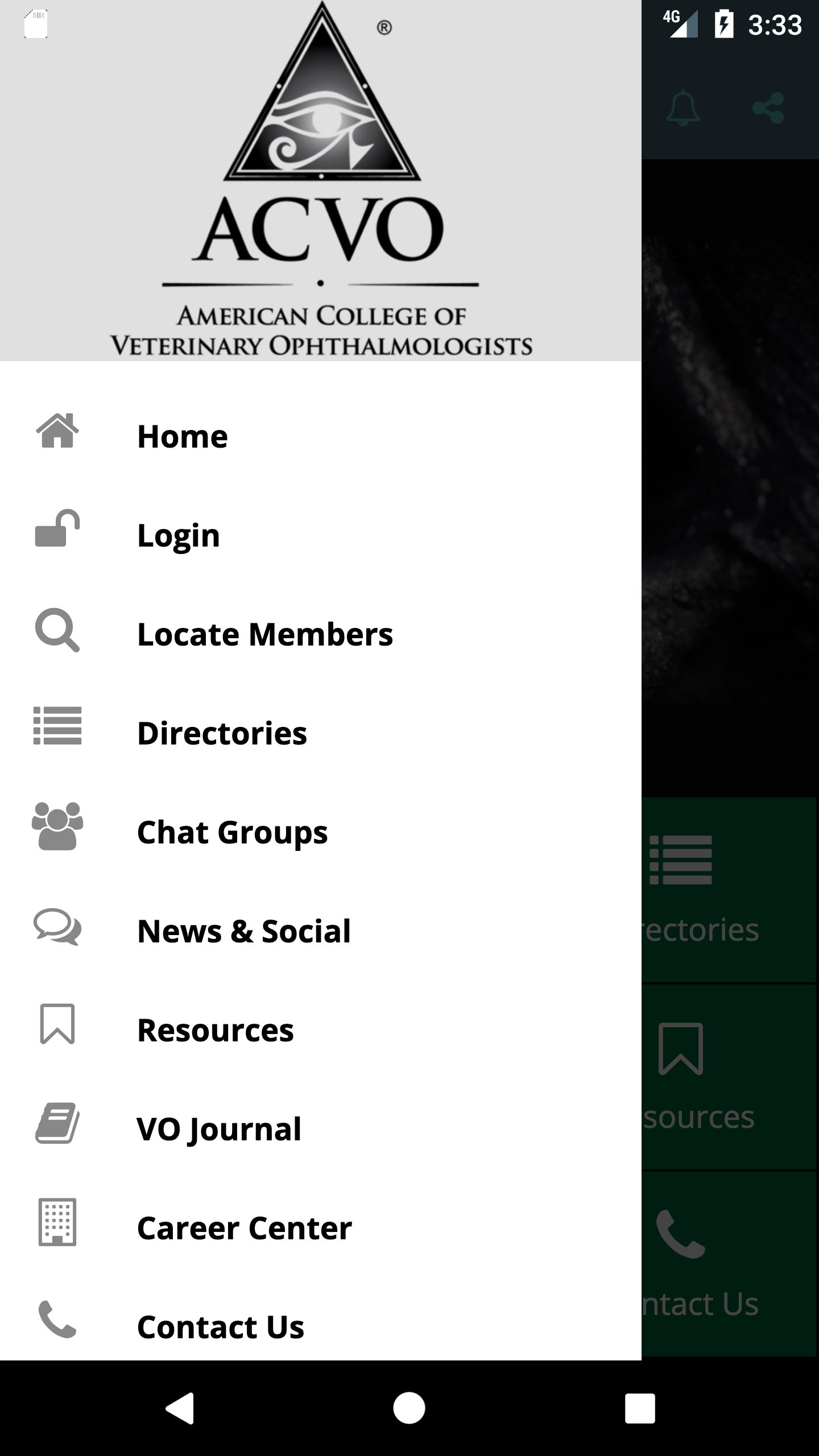Open the notifications bell

[682, 107]
